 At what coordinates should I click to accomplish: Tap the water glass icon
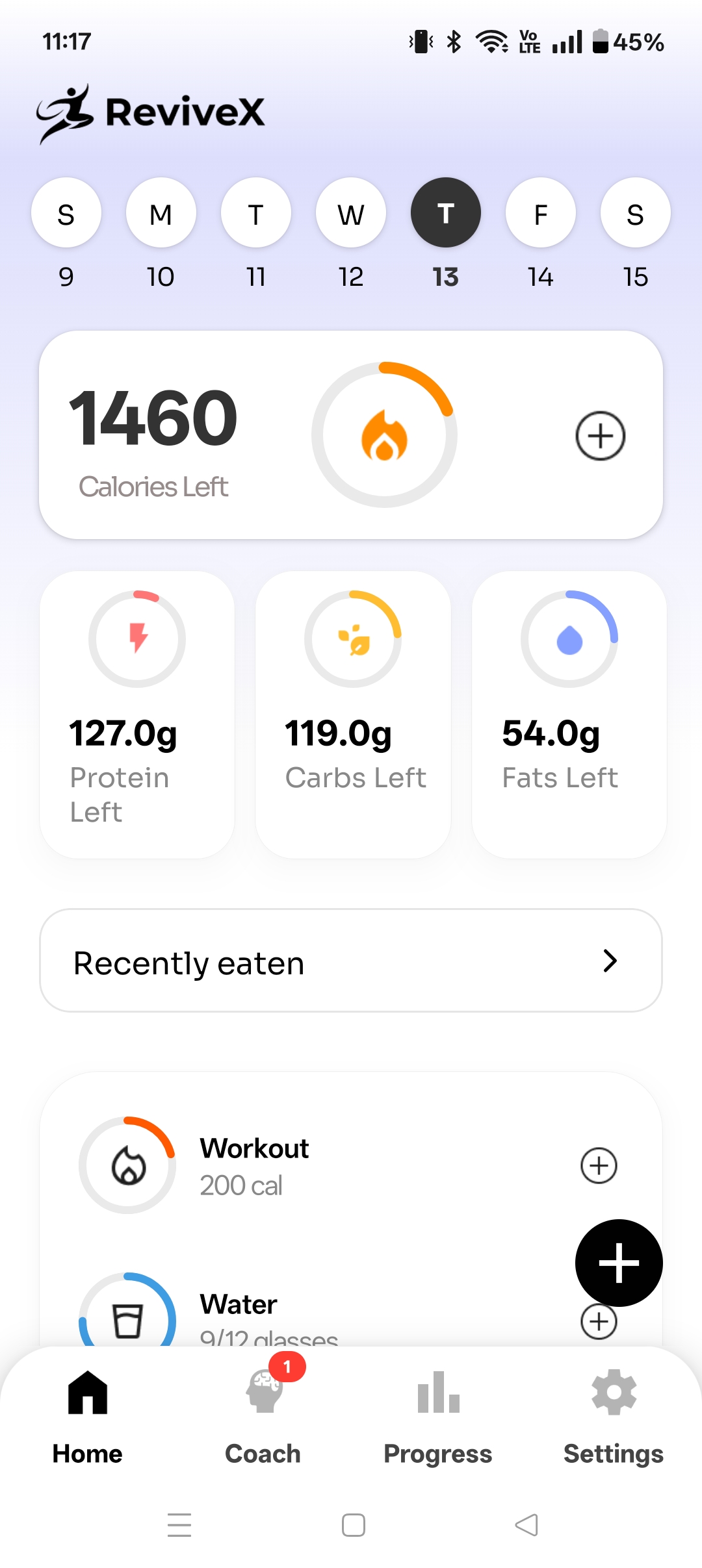[x=128, y=1319]
